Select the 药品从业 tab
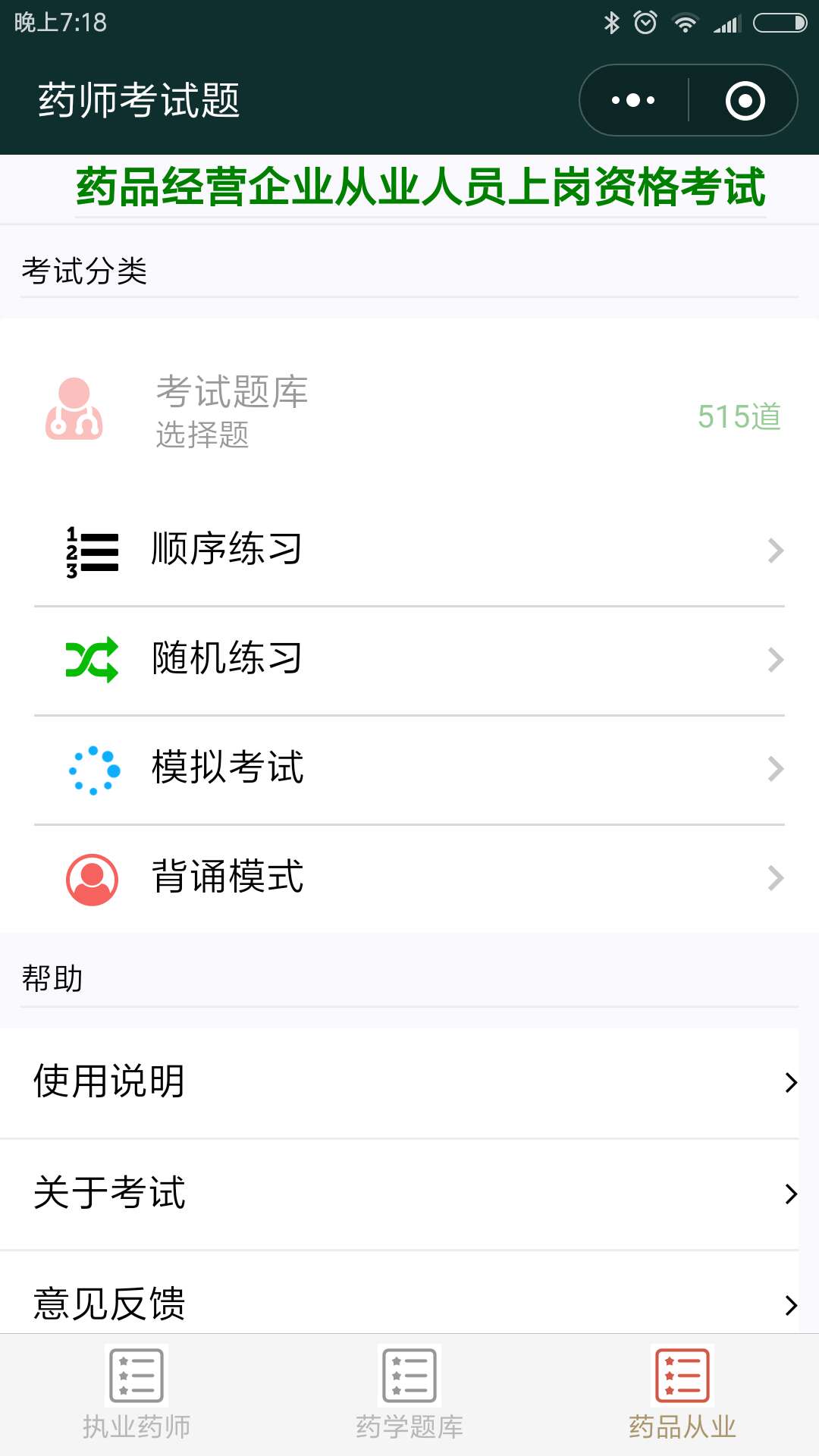The height and width of the screenshot is (1456, 819). (x=682, y=1394)
